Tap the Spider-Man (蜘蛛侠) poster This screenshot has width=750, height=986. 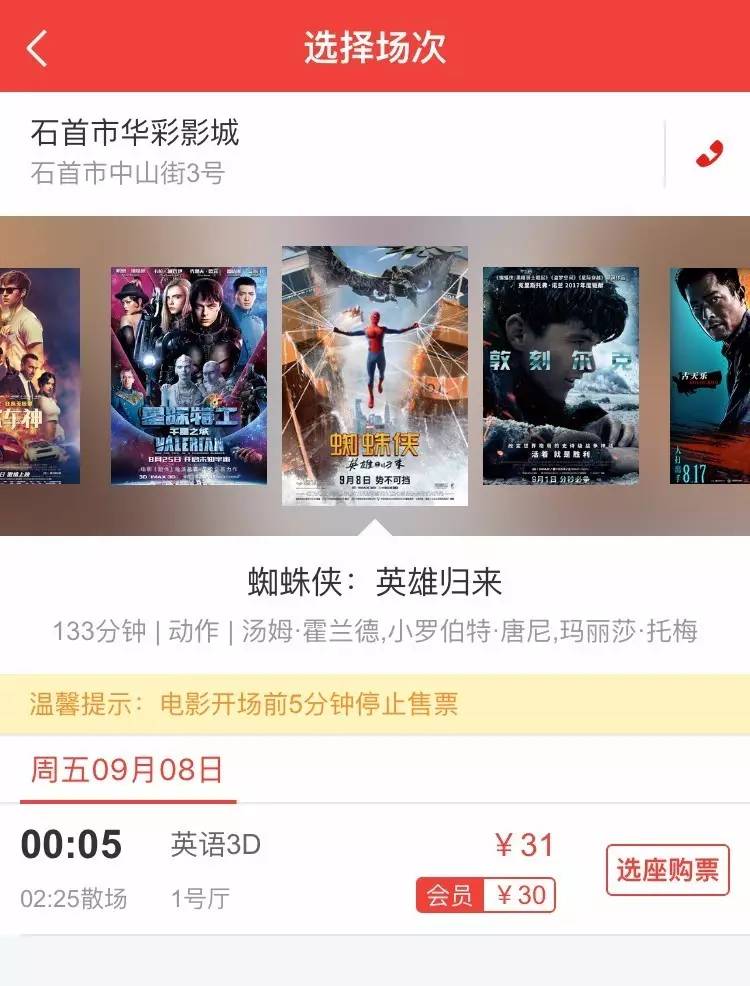(x=375, y=375)
